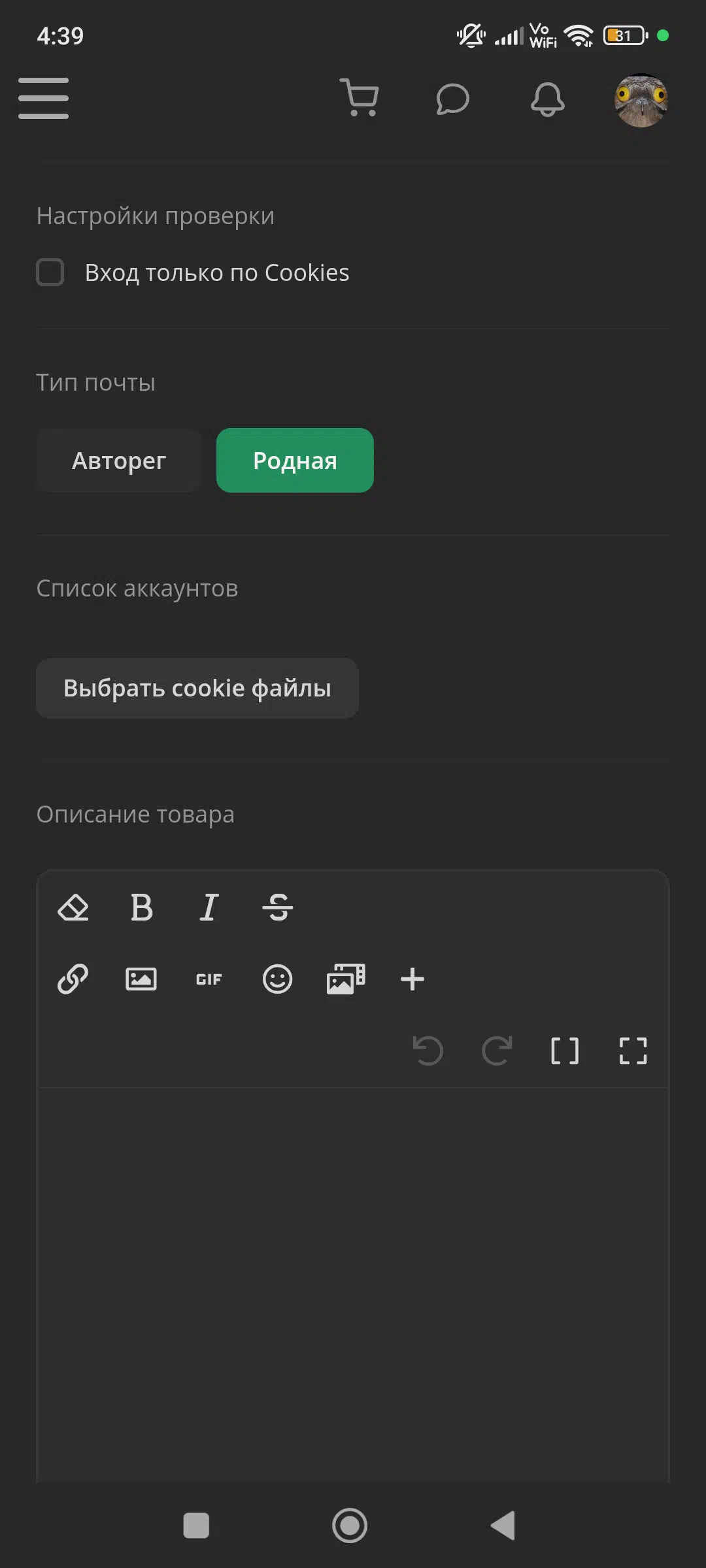706x1568 pixels.
Task: Focus the product description text area
Action: click(353, 1284)
